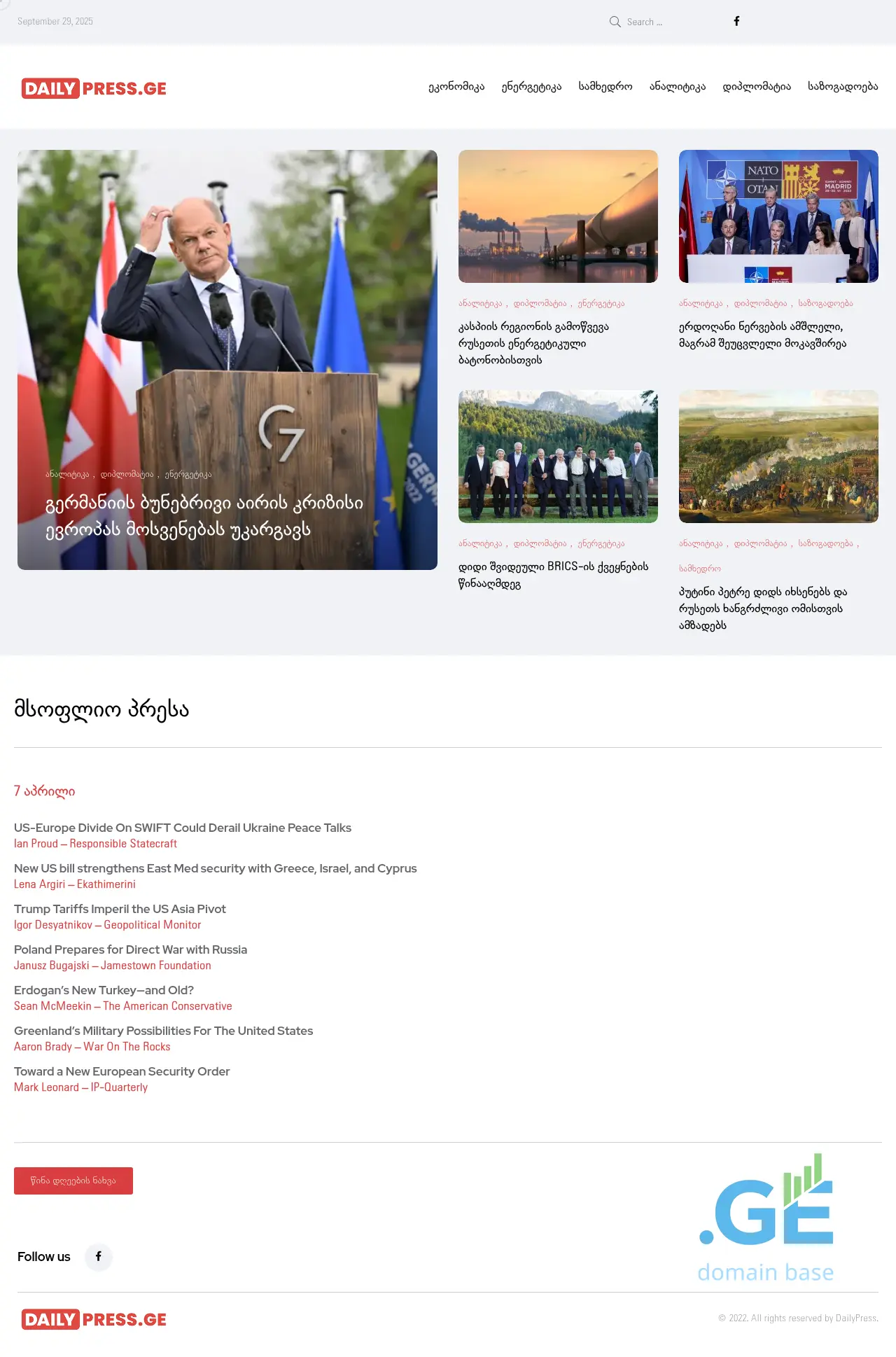Open US-Europe Divide On SWIFT article link
The image size is (896, 1357).
click(183, 828)
